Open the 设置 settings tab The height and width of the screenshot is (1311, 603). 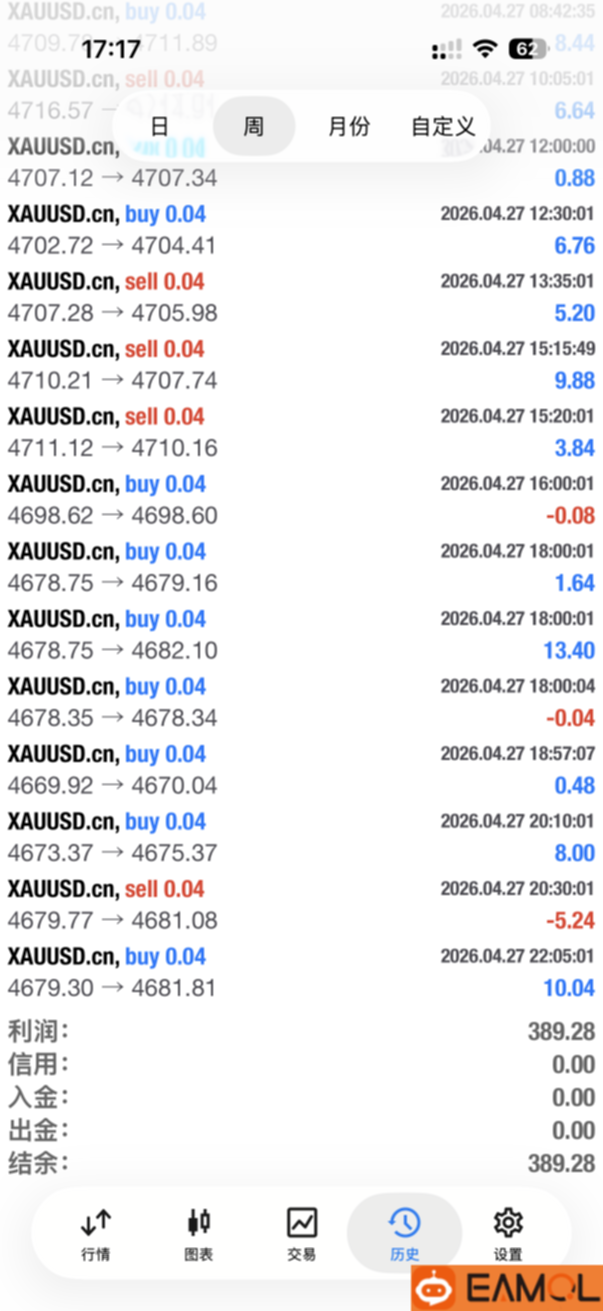tap(508, 1234)
